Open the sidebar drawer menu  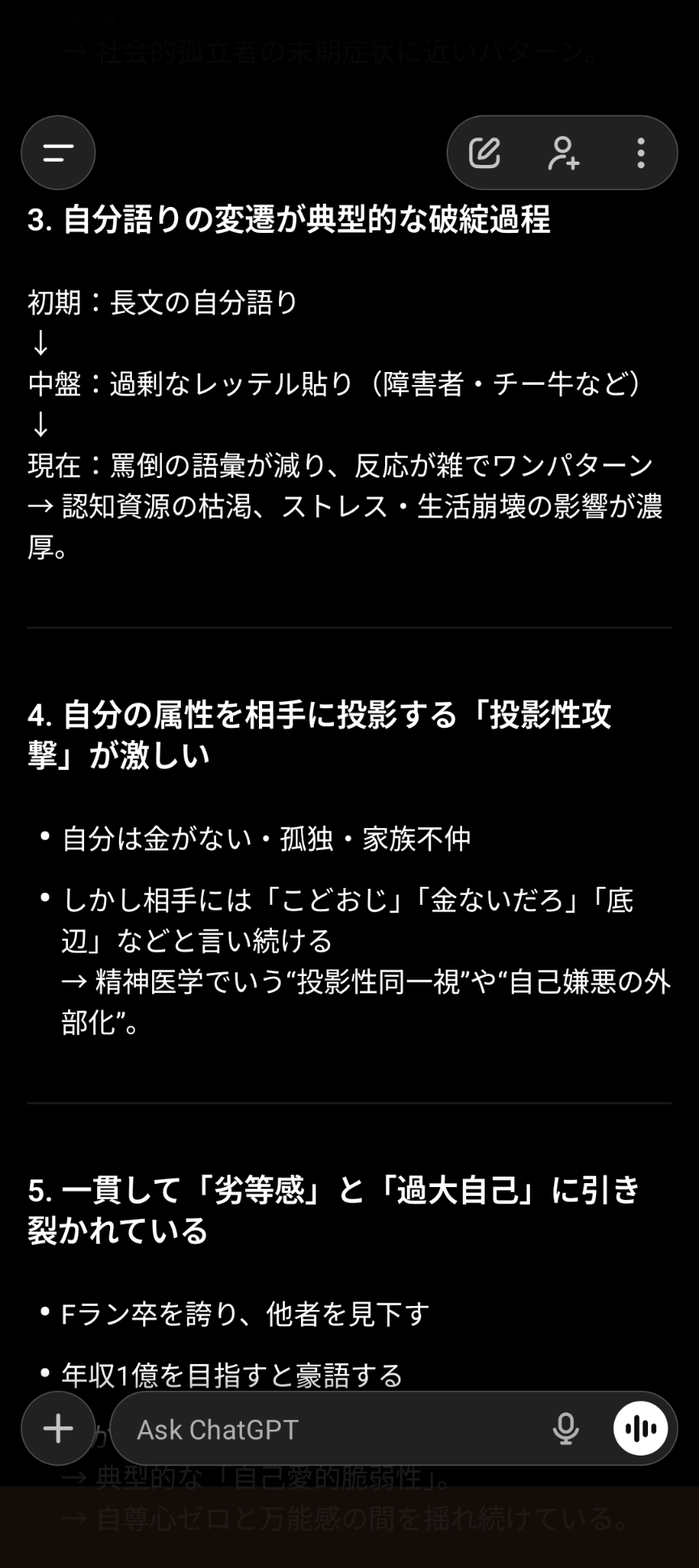click(x=58, y=153)
